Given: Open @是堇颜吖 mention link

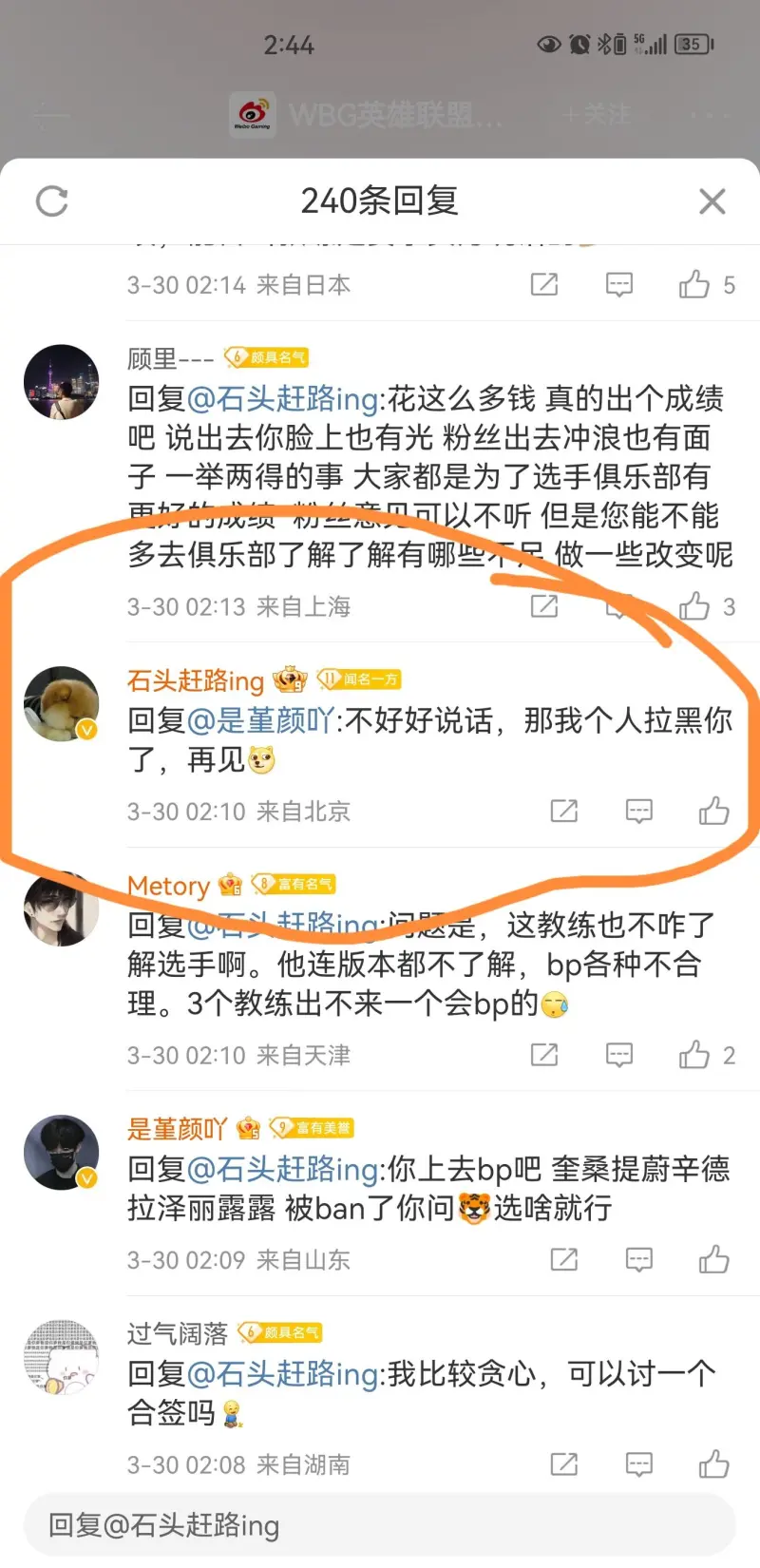Looking at the screenshot, I should coord(259,720).
